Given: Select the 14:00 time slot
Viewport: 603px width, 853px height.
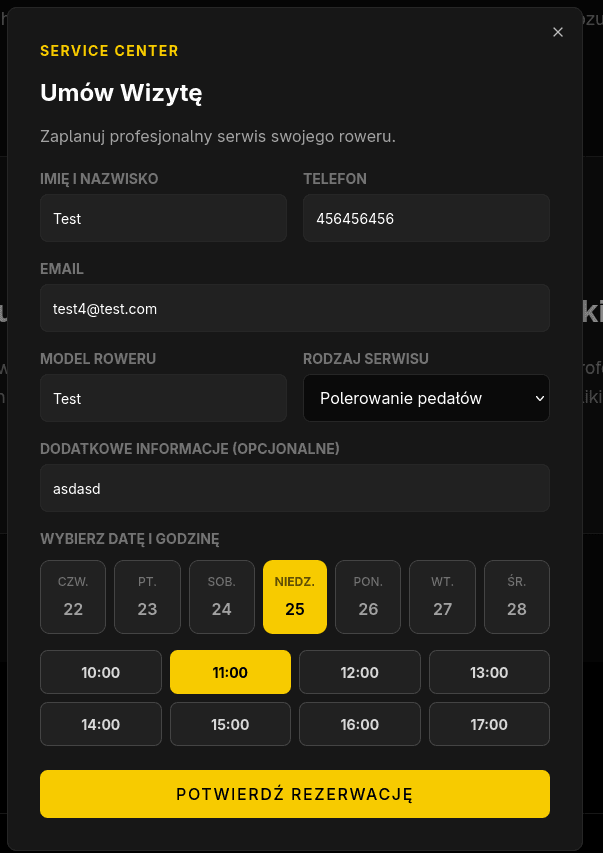Looking at the screenshot, I should (101, 724).
